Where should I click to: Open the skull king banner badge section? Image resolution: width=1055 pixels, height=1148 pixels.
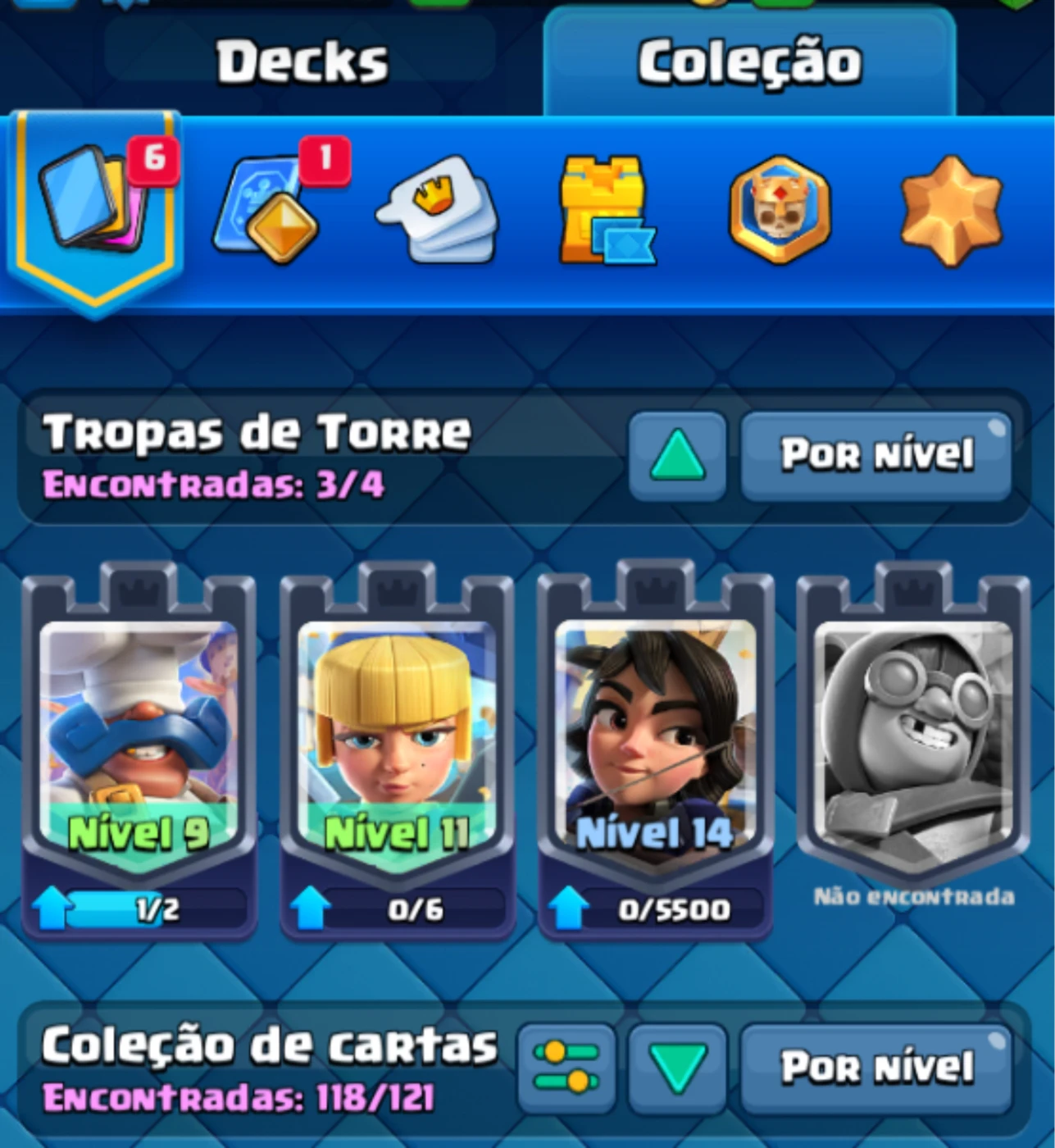780,211
